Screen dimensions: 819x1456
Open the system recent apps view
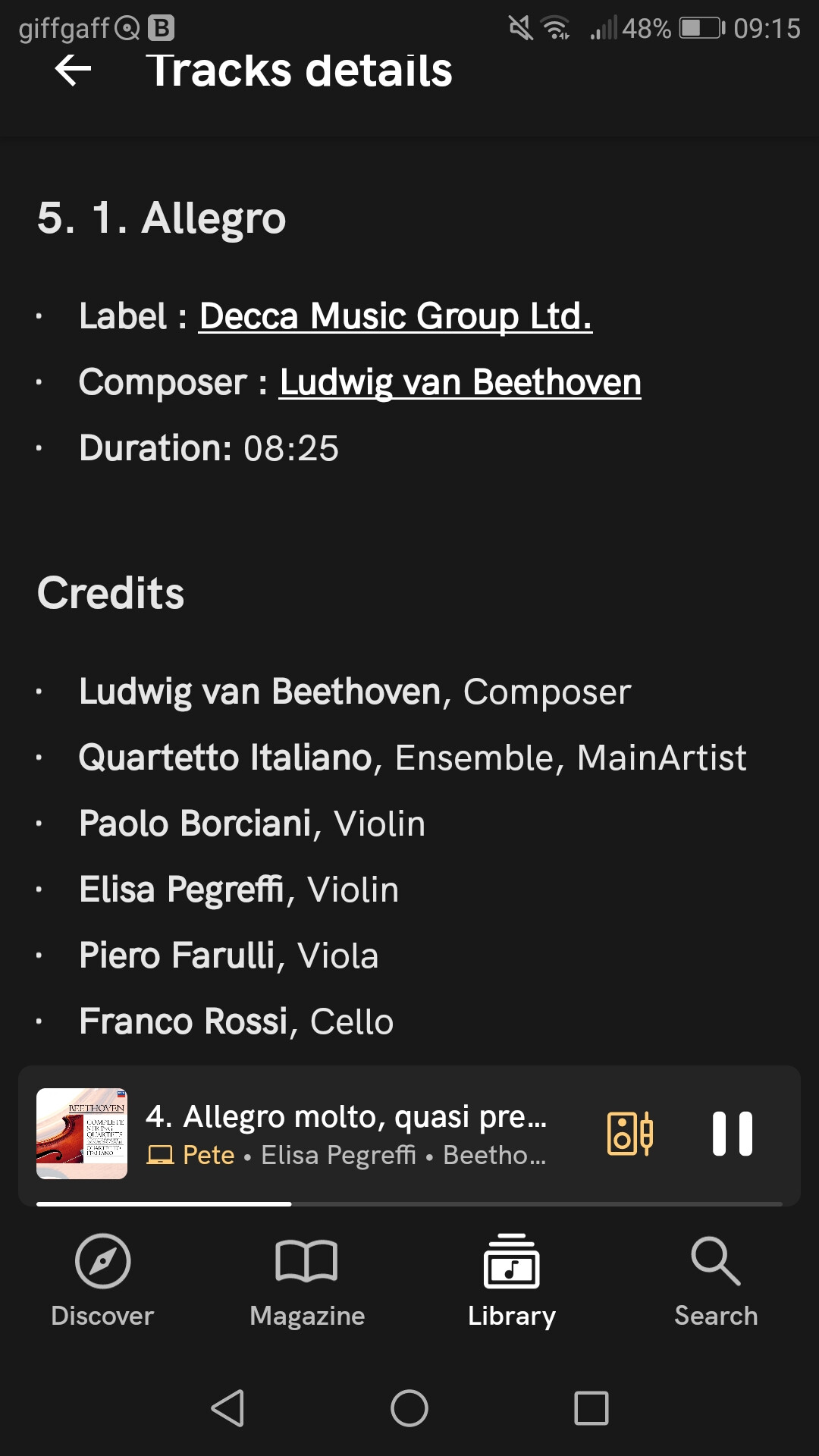tap(591, 1408)
